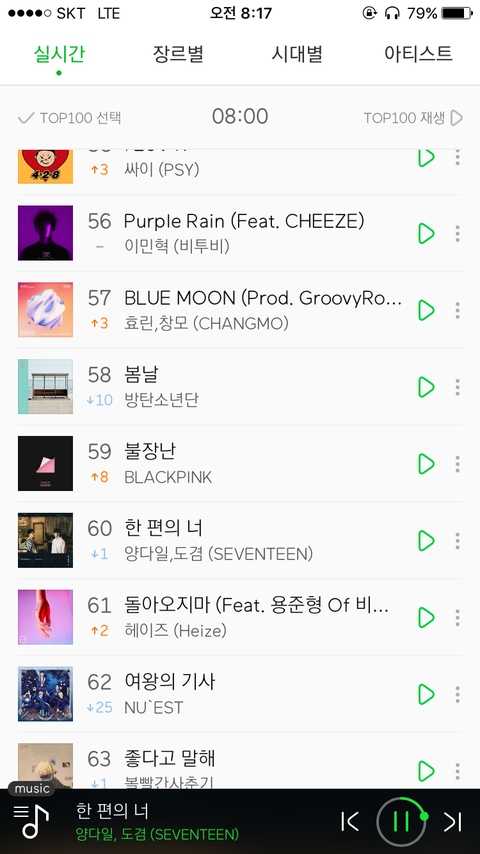Open more options for 불장난

point(457,464)
